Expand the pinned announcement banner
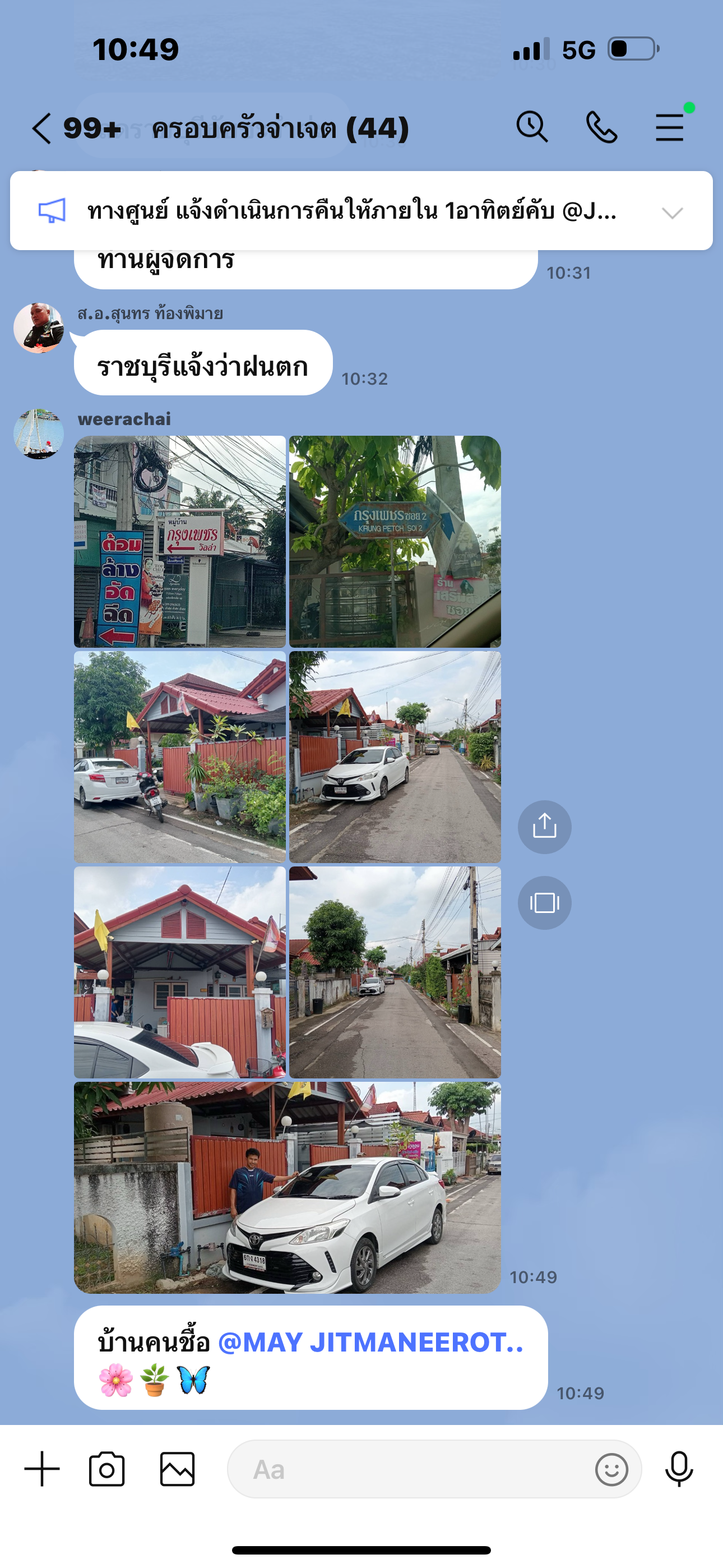This screenshot has width=723, height=1568. [x=672, y=213]
